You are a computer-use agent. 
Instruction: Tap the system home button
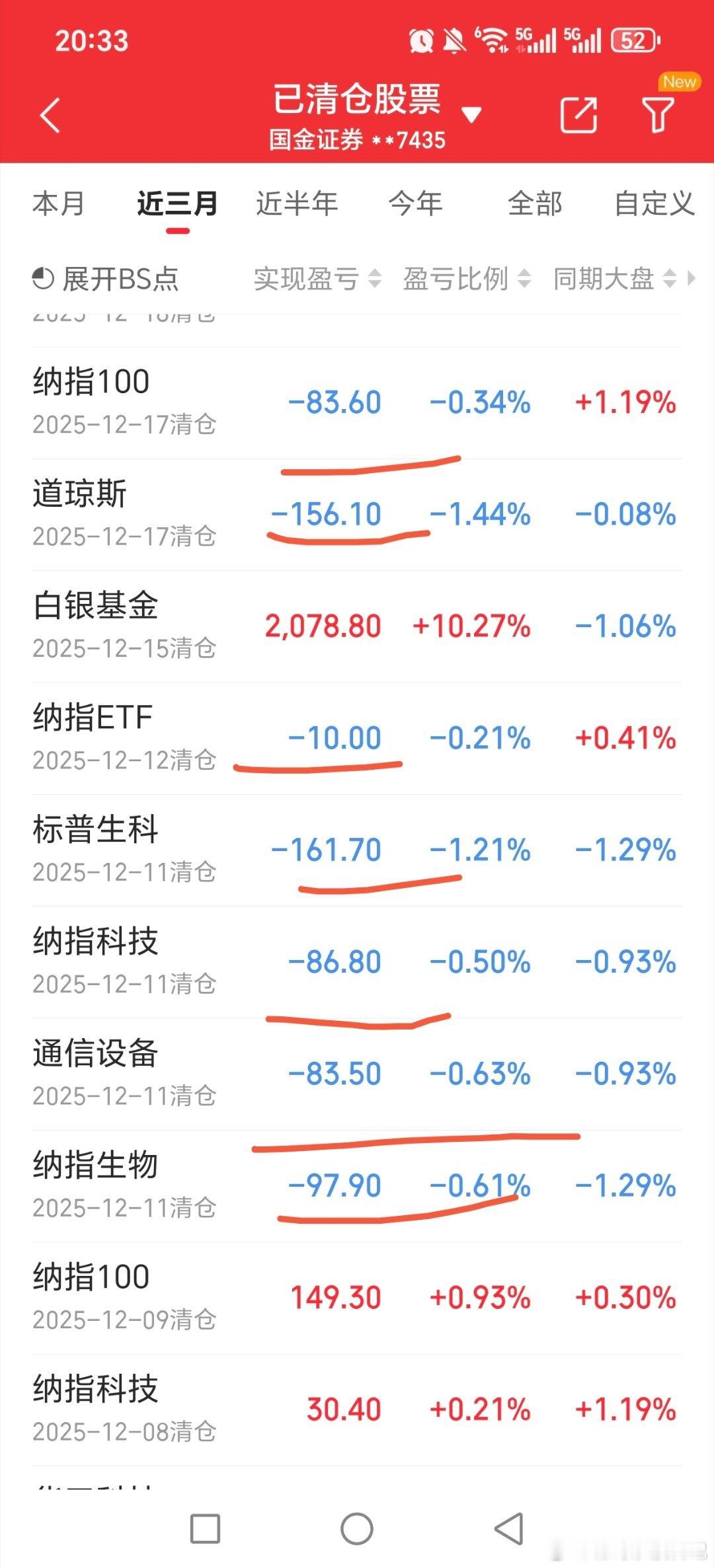pos(357,1529)
